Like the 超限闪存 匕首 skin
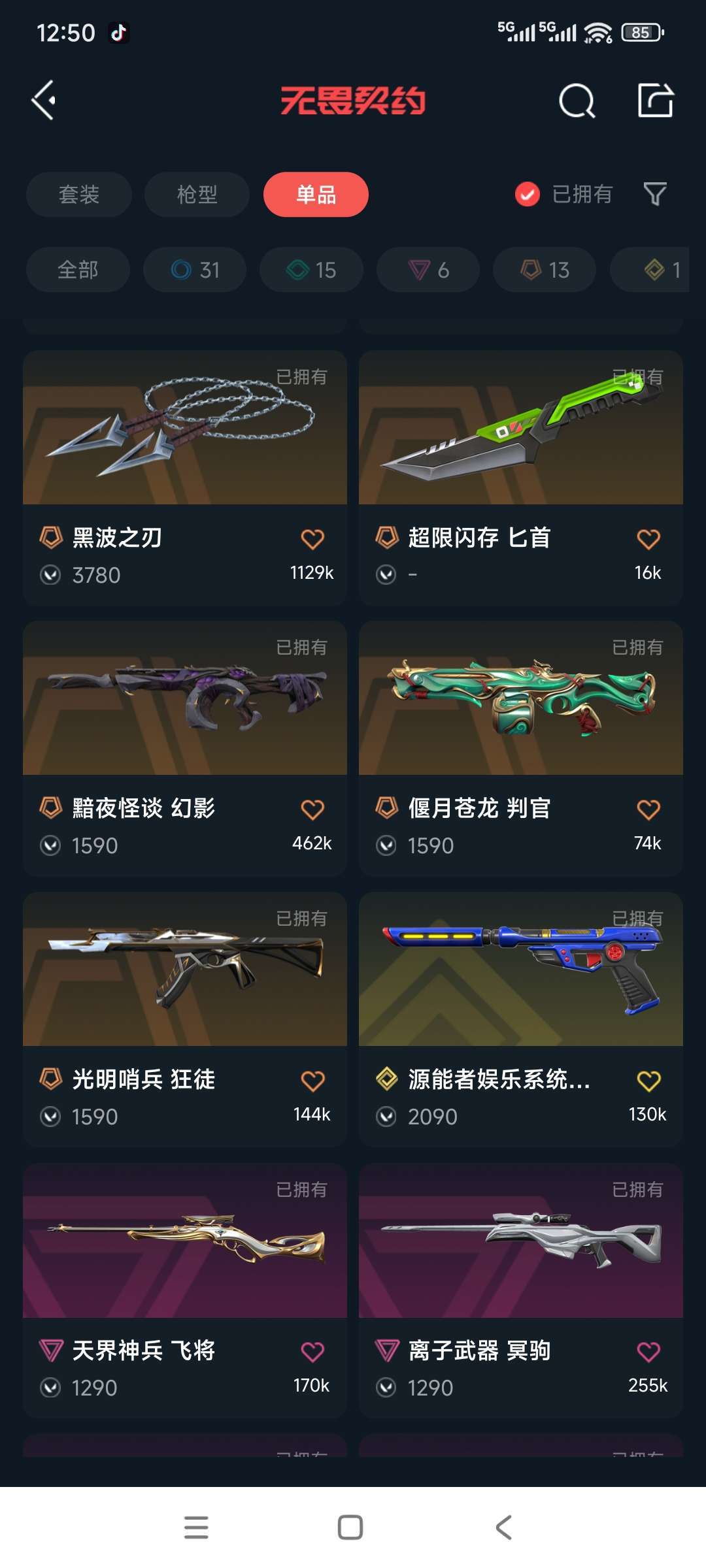 pos(648,540)
